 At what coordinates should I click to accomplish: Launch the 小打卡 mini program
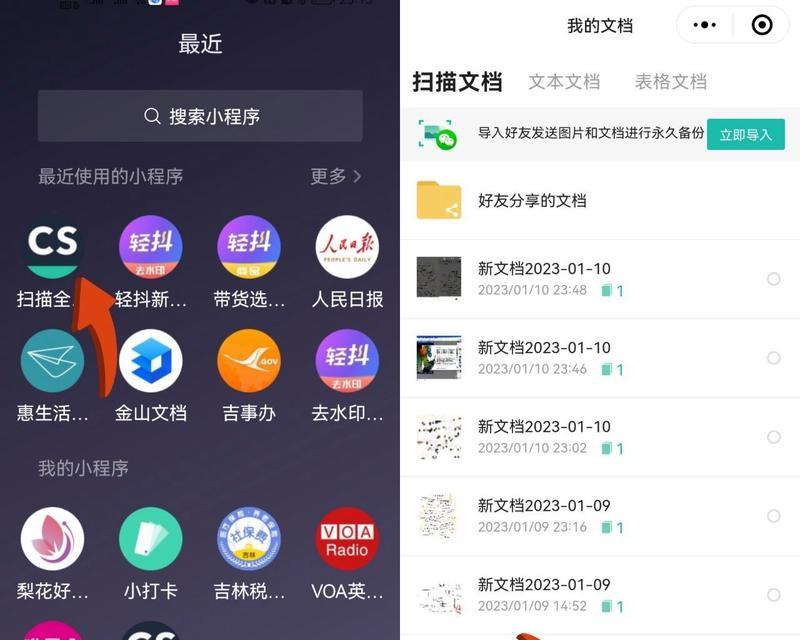click(151, 539)
